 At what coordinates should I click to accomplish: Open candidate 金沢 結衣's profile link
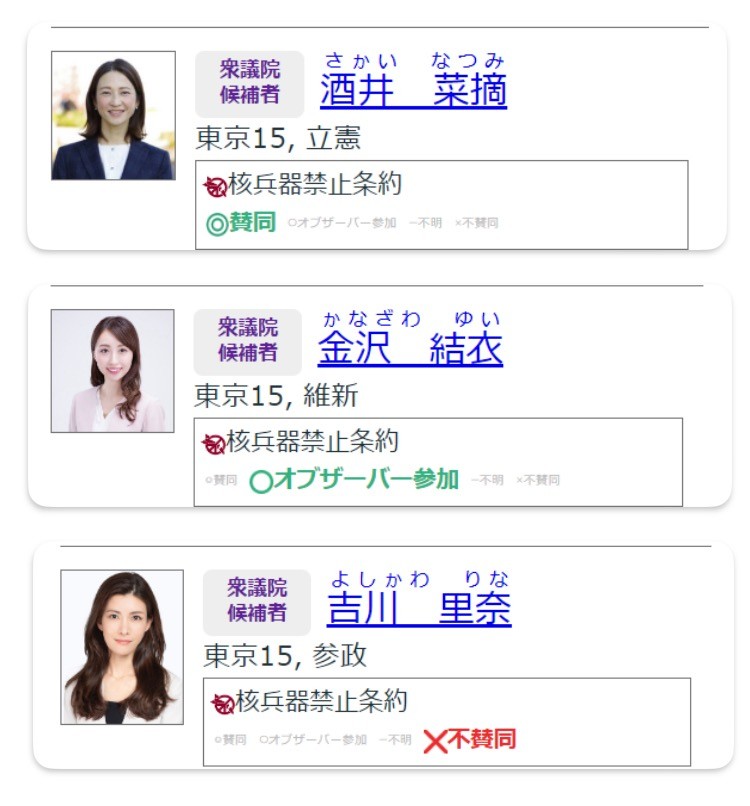pos(410,349)
